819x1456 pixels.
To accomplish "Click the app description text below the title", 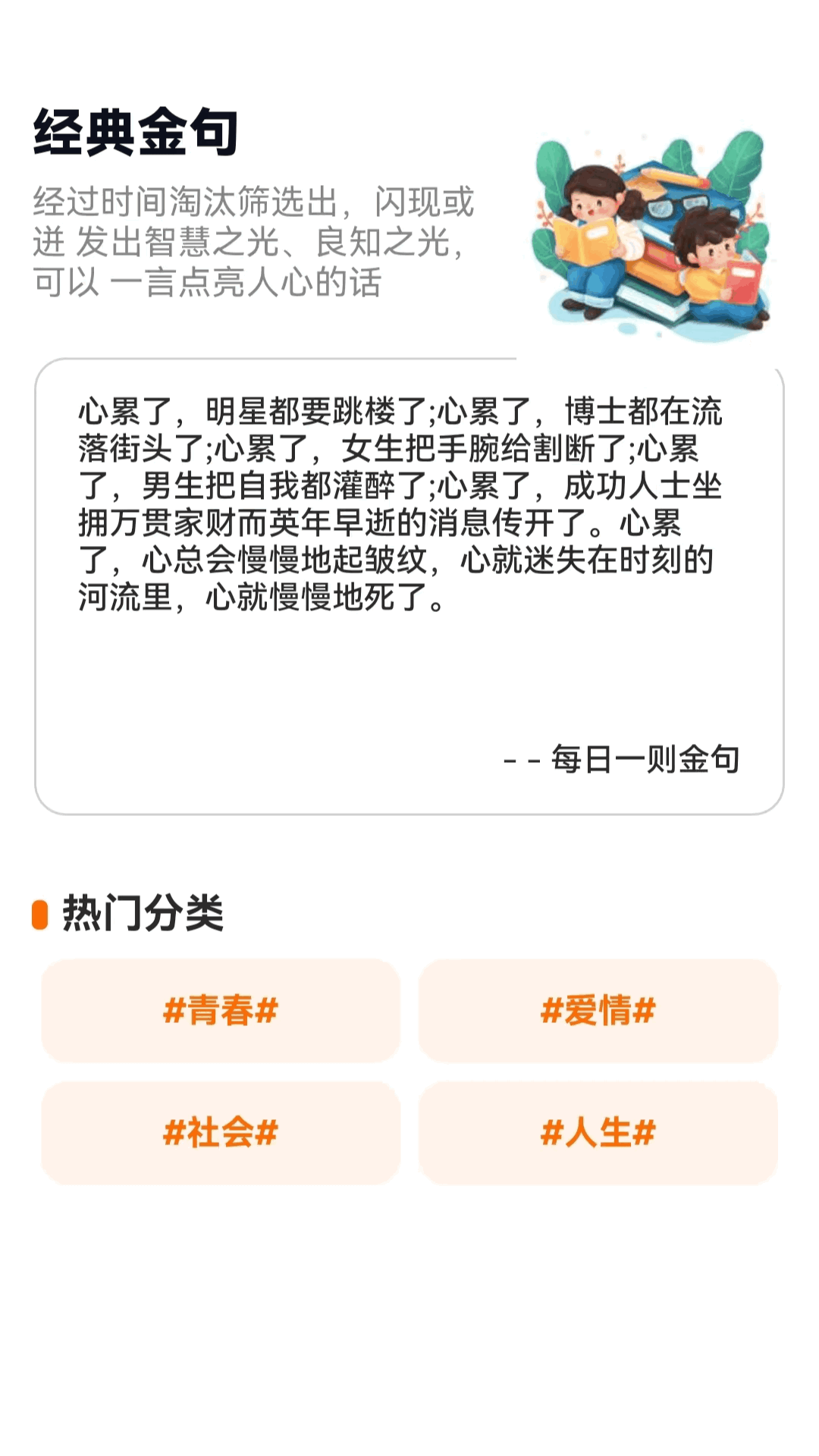I will (x=254, y=243).
